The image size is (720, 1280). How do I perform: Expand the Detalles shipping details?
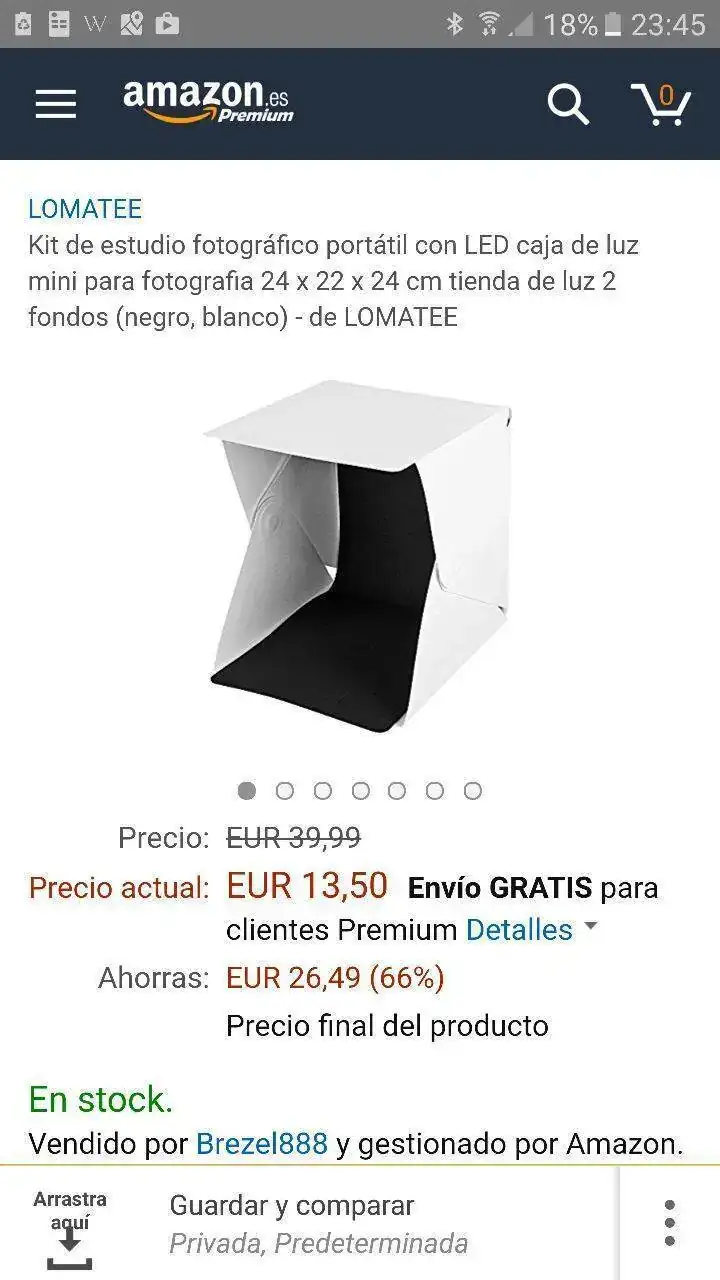520,930
